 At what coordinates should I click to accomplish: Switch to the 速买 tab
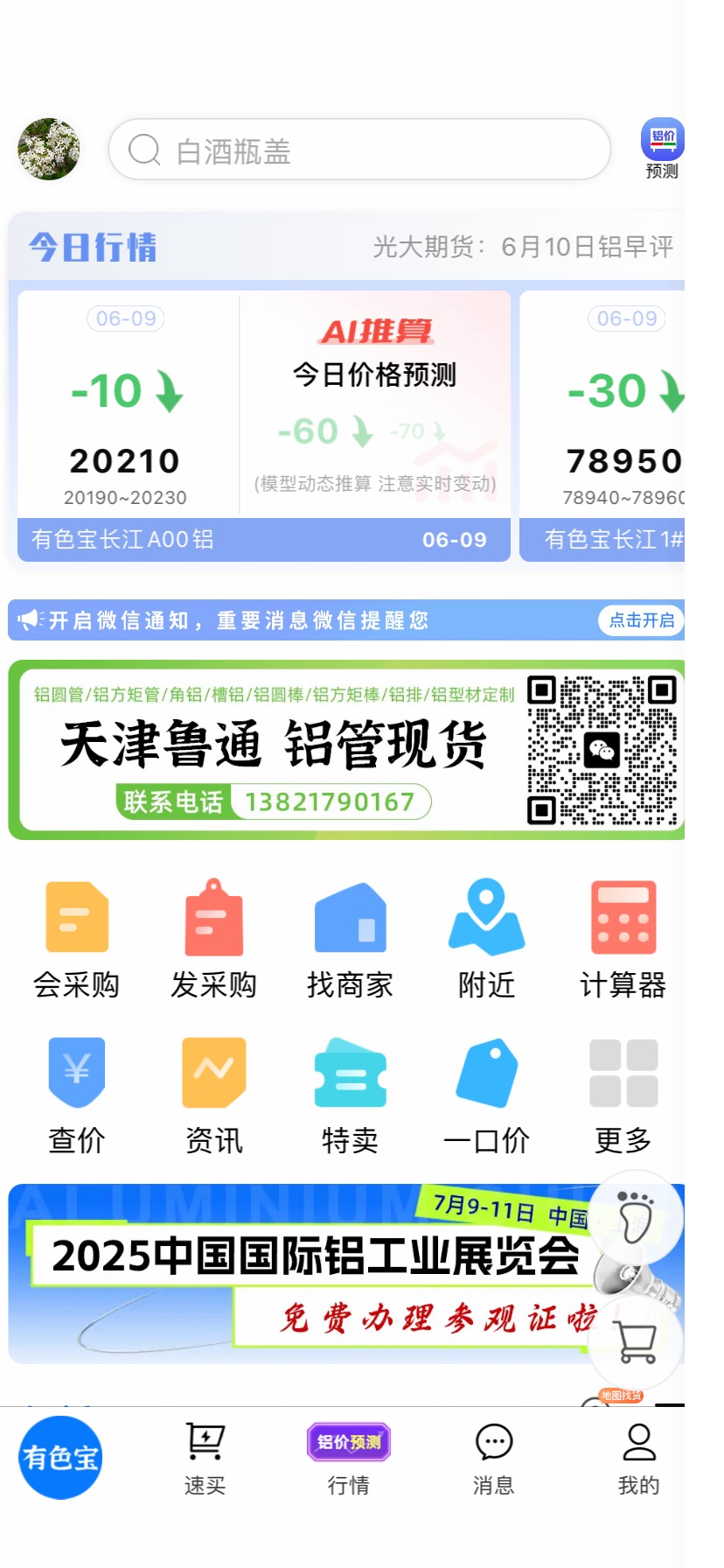(x=205, y=1459)
